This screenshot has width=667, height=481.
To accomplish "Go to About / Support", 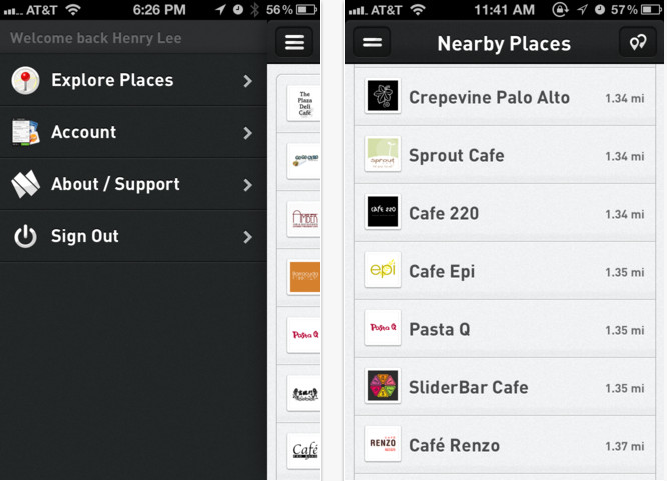I will click(x=132, y=184).
